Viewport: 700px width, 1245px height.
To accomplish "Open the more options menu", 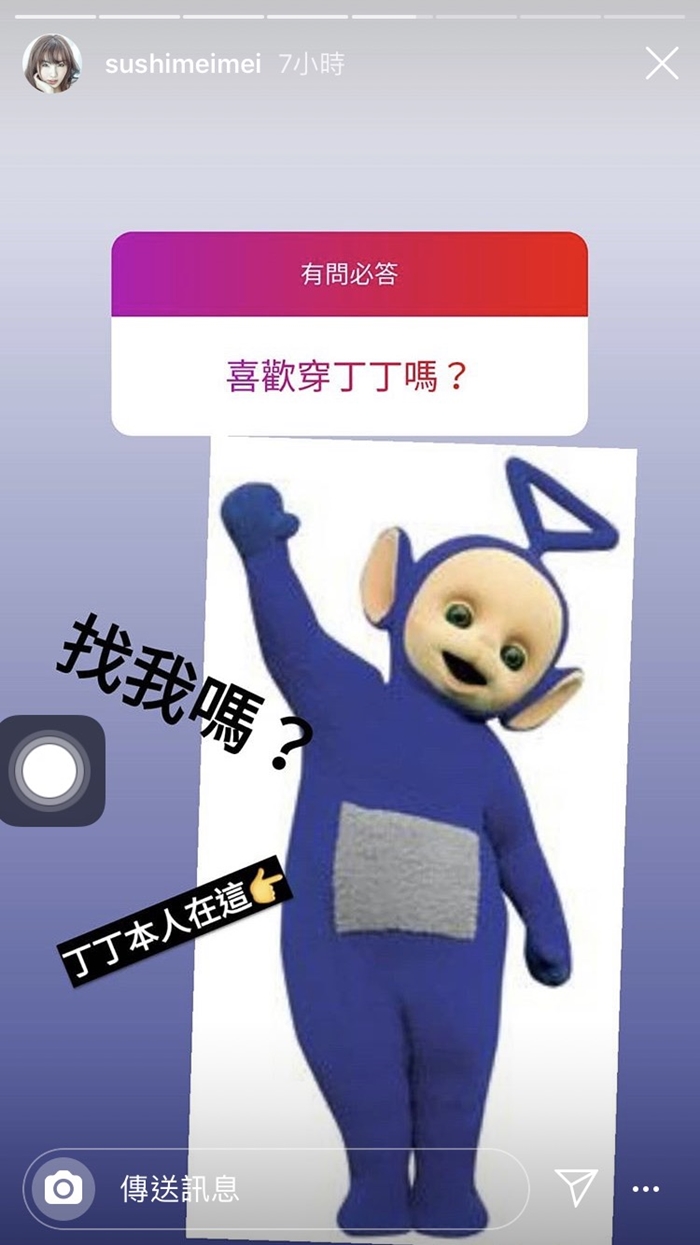I will (646, 1189).
